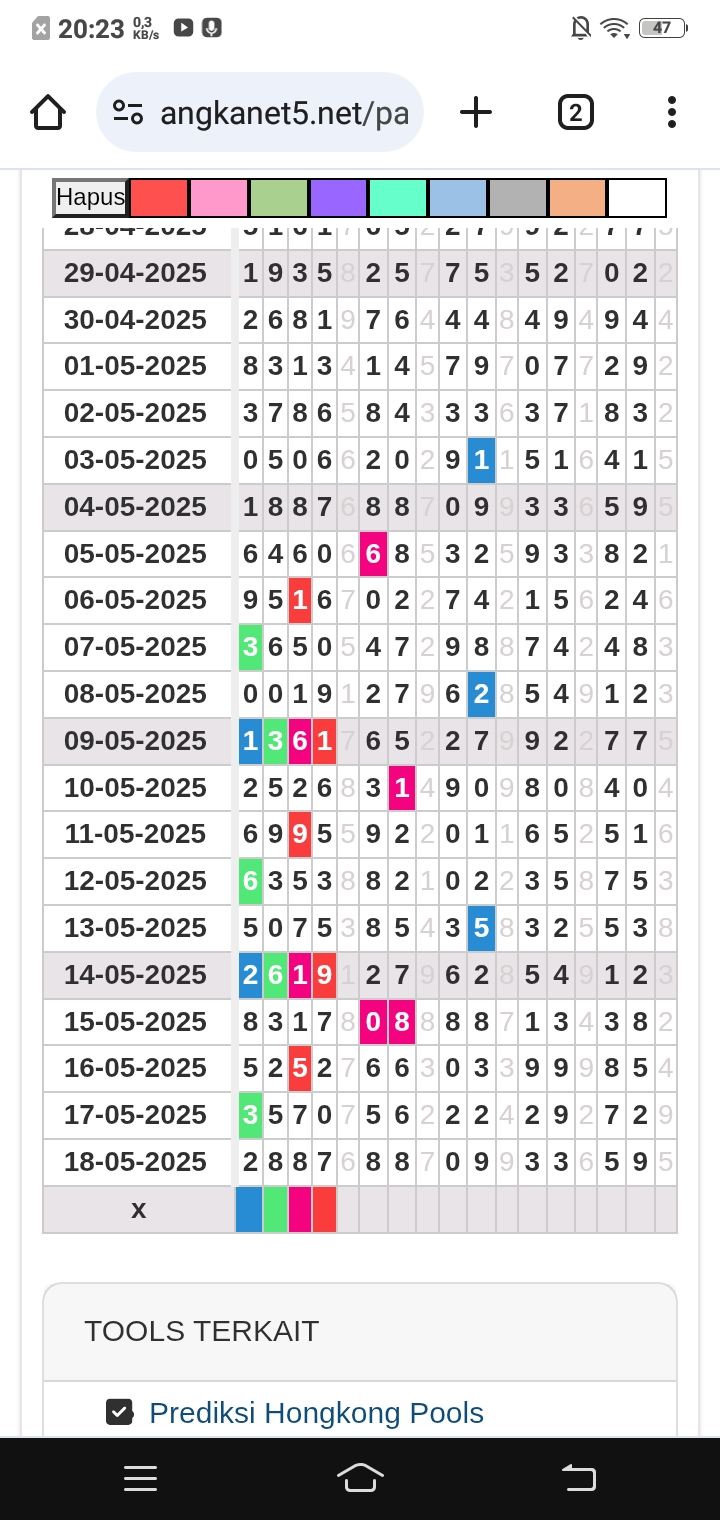Open the browser overflow menu
The height and width of the screenshot is (1520, 720).
click(672, 112)
